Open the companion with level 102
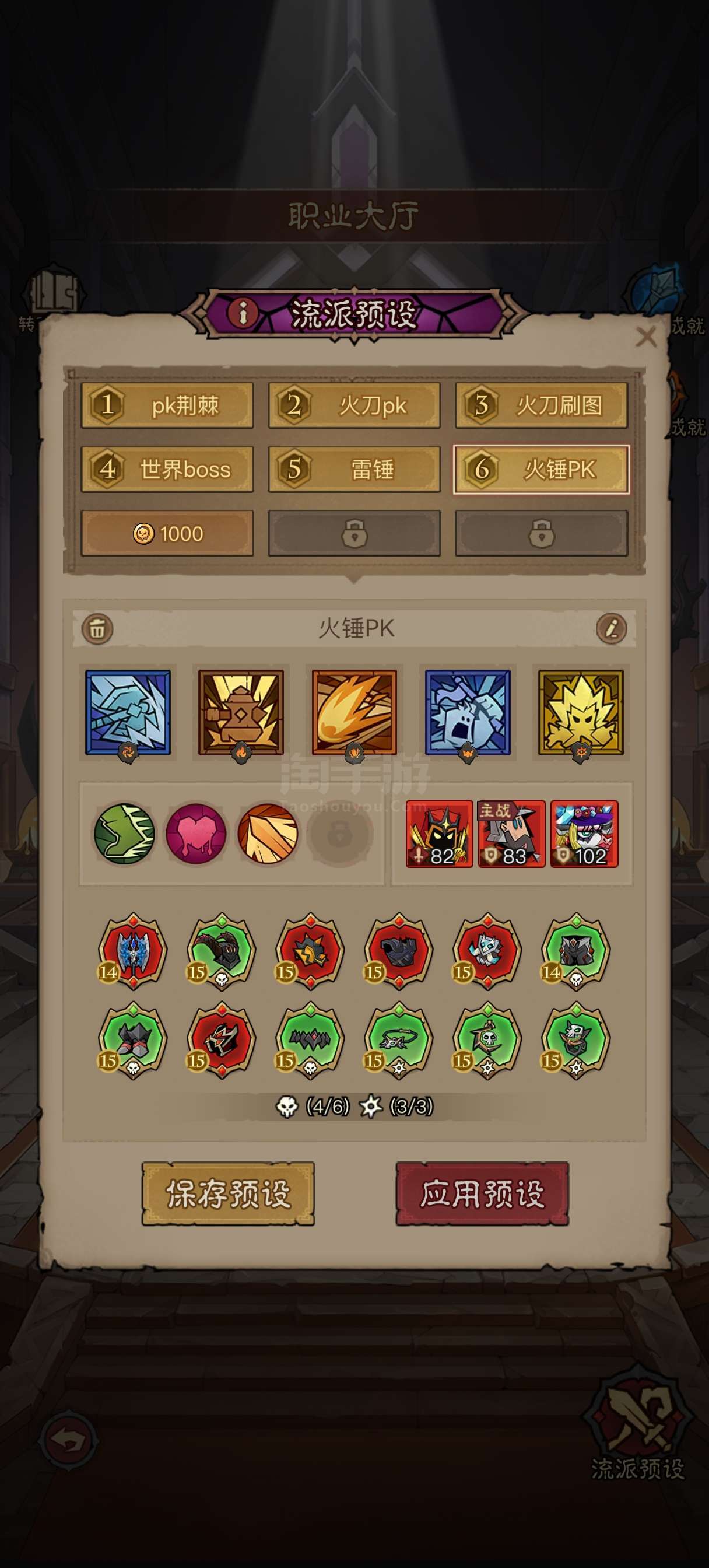 point(584,834)
